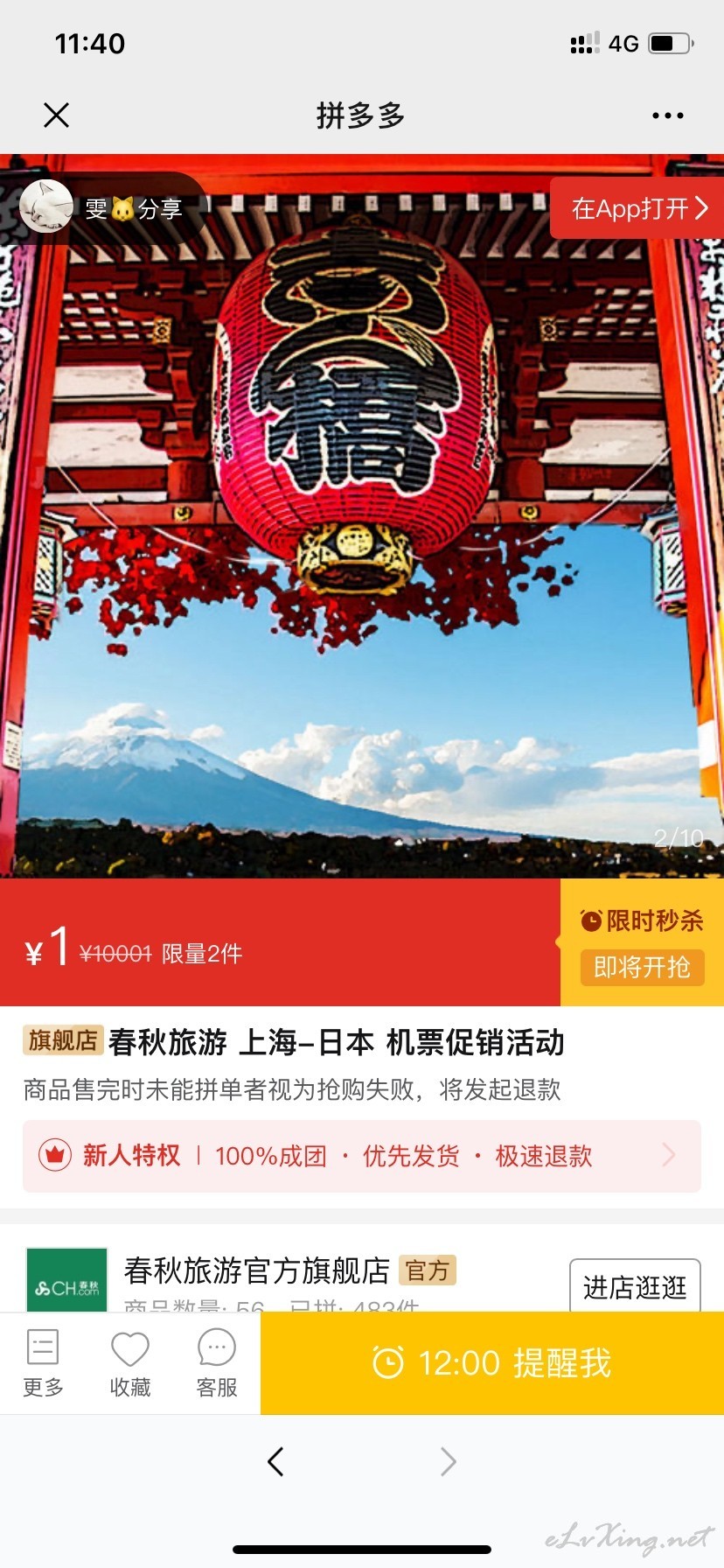Viewport: 724px width, 1568px height.
Task: Open the 新人特权 benefits row
Action: [x=362, y=1156]
